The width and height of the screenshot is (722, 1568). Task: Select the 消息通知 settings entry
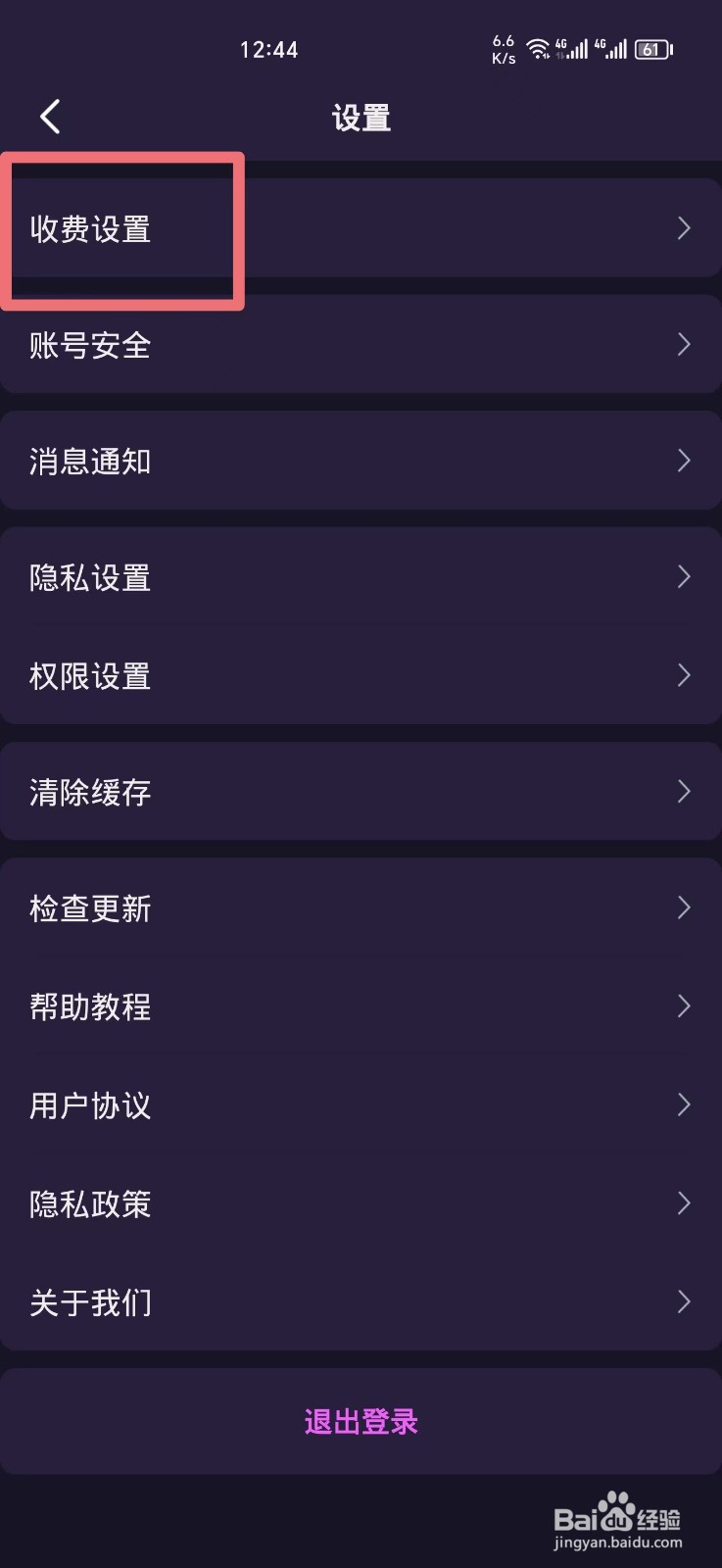[x=361, y=461]
